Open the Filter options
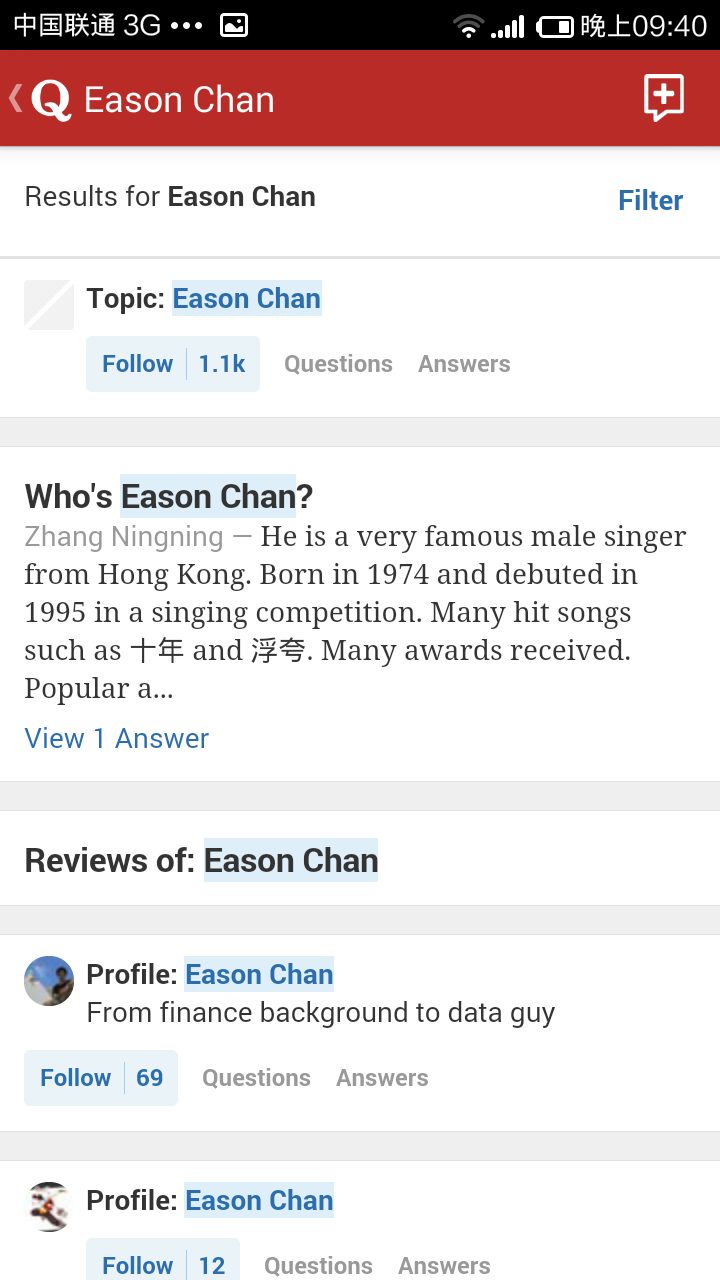Viewport: 720px width, 1280px height. 650,200
